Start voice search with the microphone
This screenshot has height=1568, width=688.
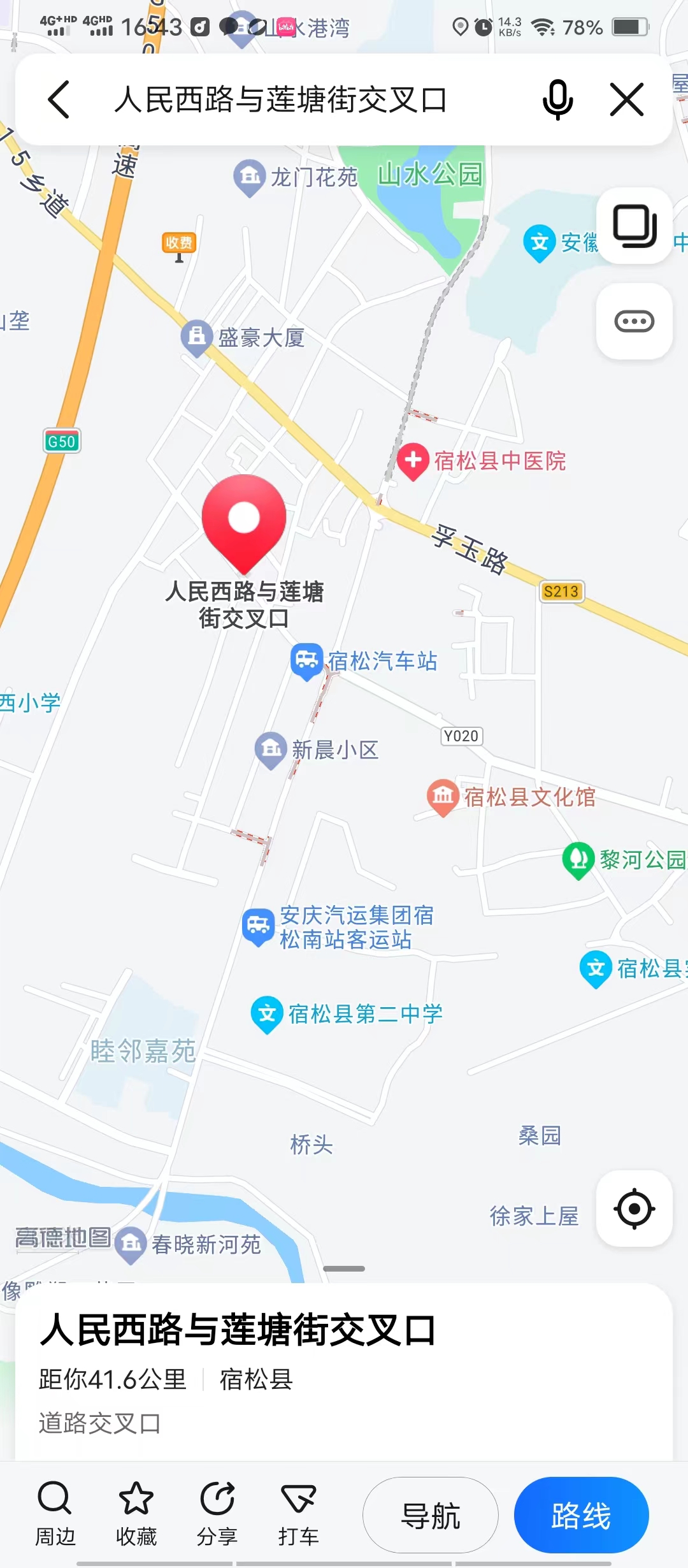pos(557,100)
